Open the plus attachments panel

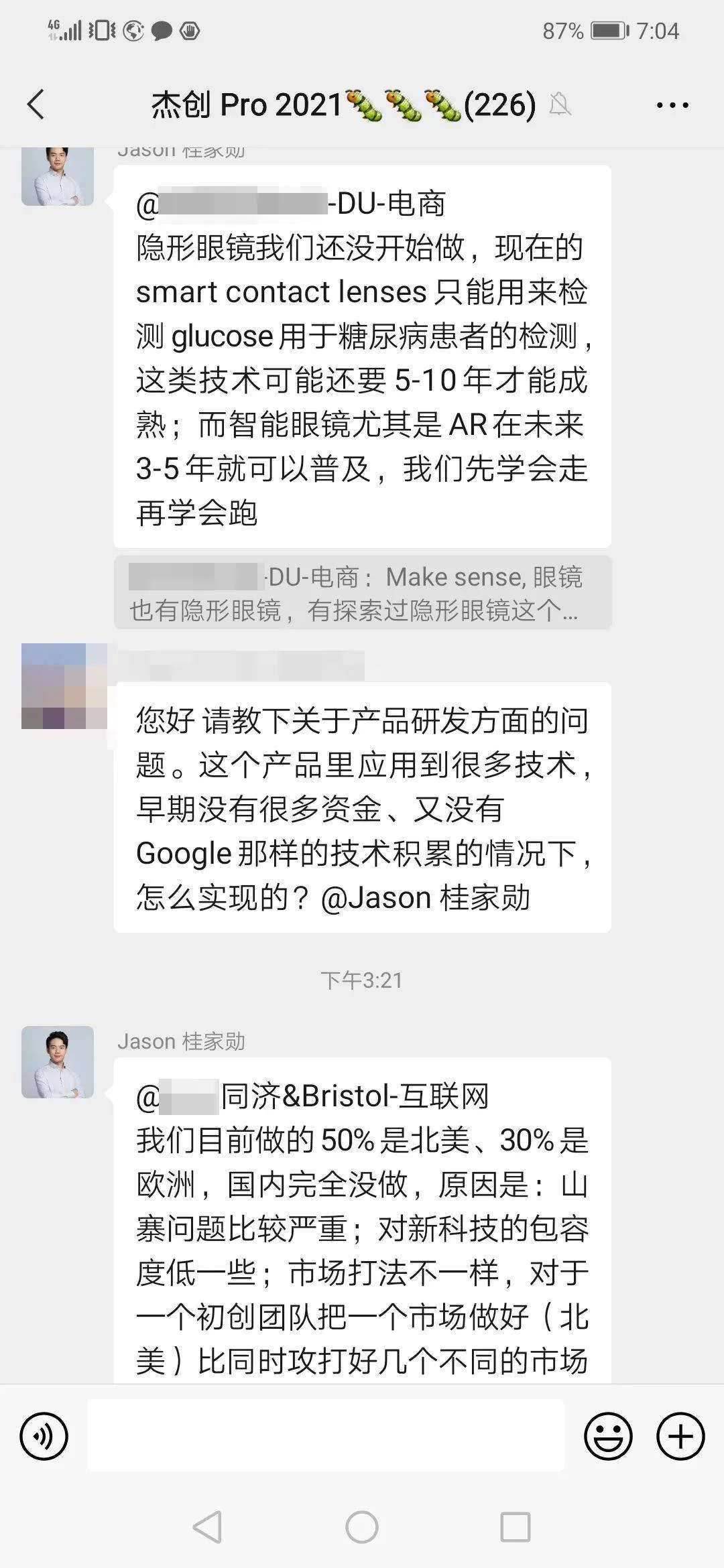pos(680,1437)
